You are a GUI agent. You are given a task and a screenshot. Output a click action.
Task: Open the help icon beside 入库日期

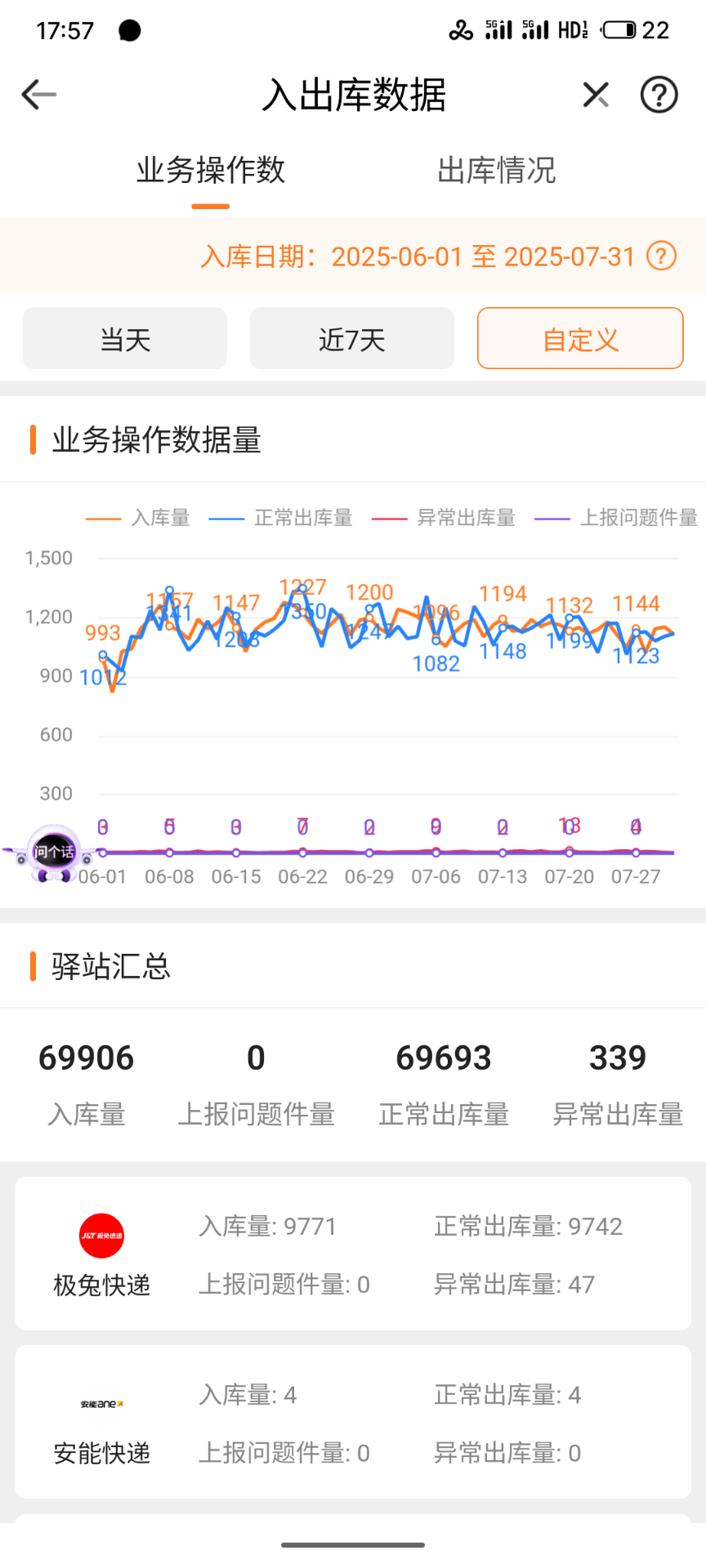pyautogui.click(x=661, y=256)
